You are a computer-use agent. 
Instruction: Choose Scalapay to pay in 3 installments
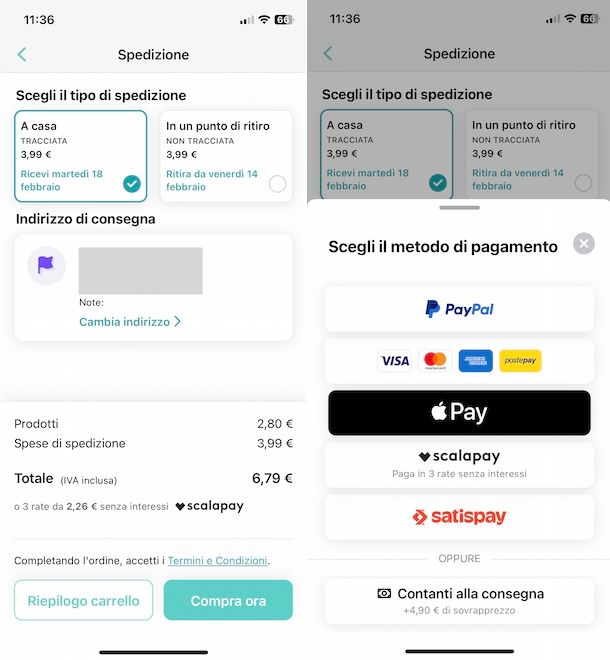point(459,464)
